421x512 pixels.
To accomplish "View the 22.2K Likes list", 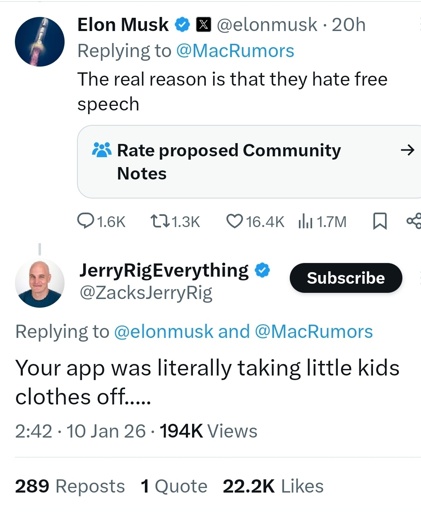I will pyautogui.click(x=273, y=486).
